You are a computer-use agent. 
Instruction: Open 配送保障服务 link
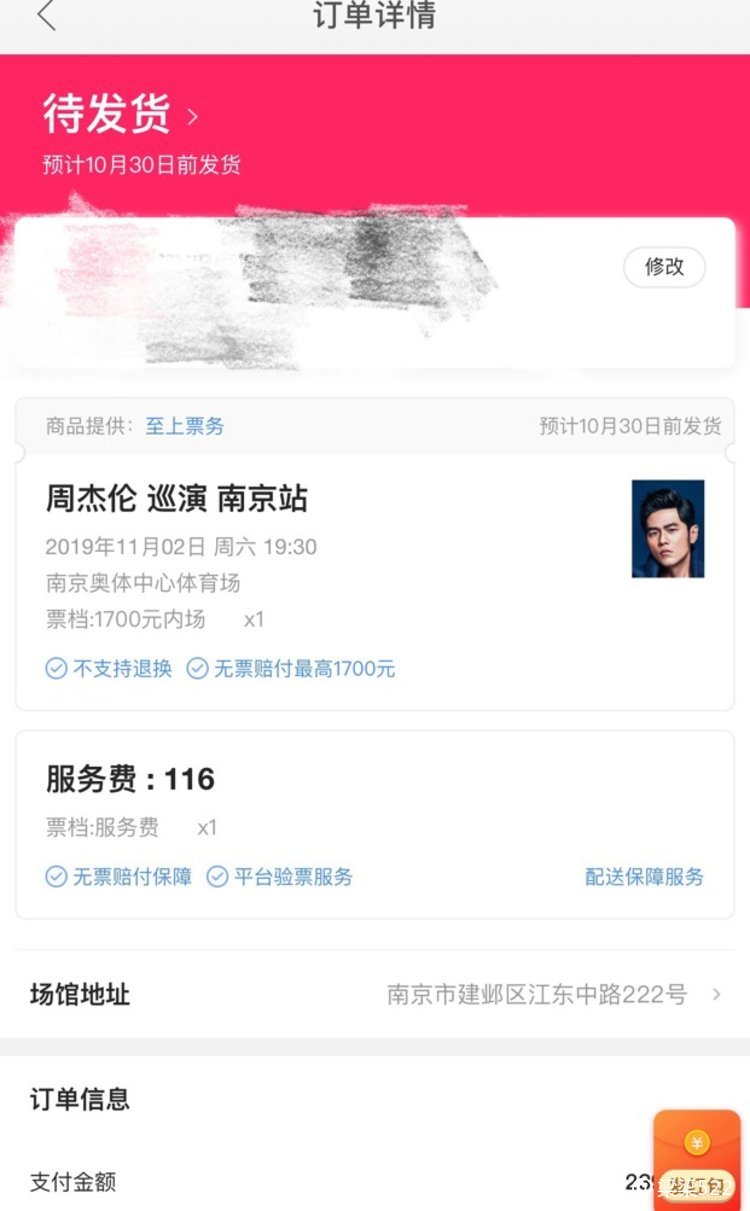644,877
